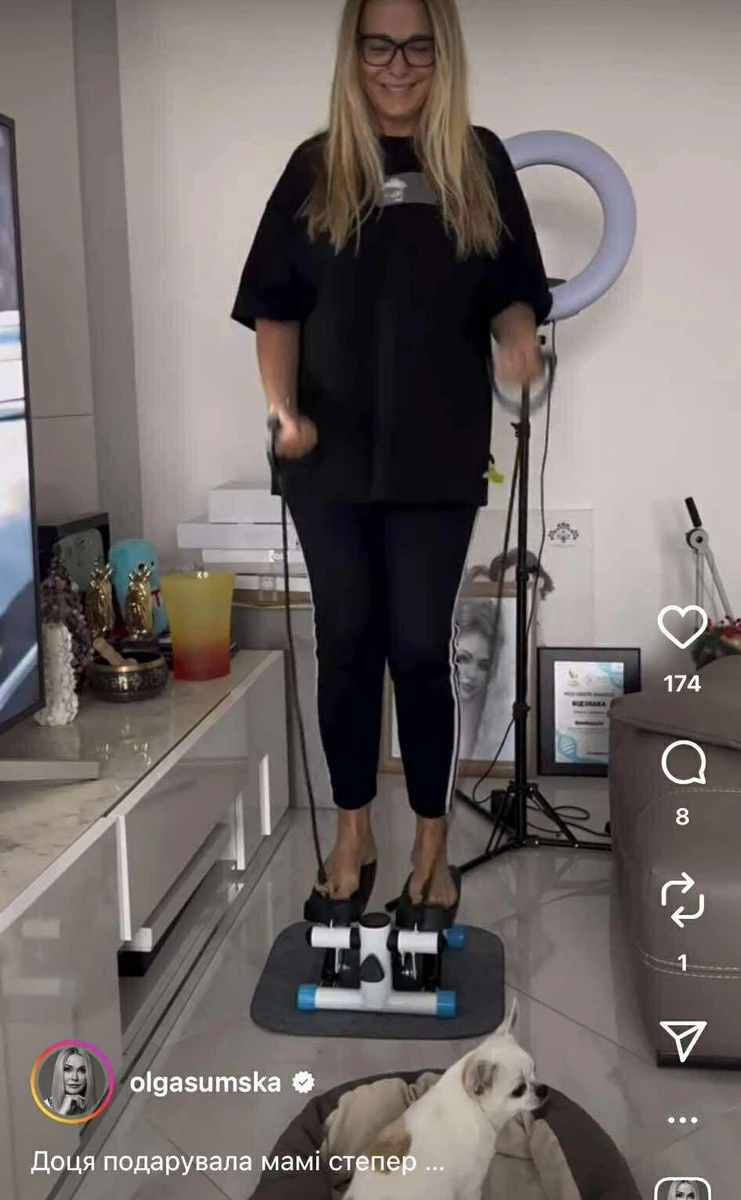Open olgasumska's profile picture

point(72,1084)
